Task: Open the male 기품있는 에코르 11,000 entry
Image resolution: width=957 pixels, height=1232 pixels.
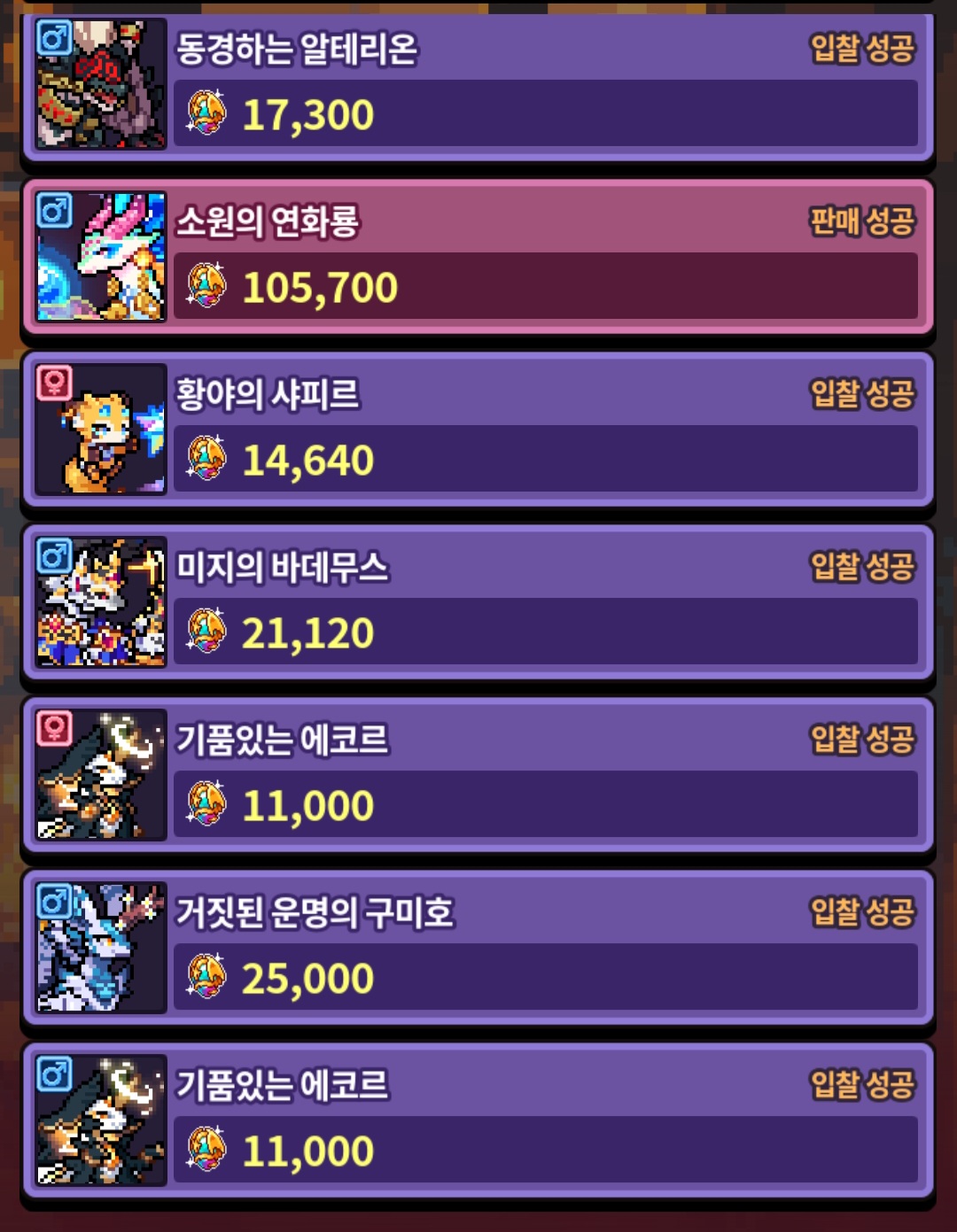Action: pyautogui.click(x=478, y=1120)
